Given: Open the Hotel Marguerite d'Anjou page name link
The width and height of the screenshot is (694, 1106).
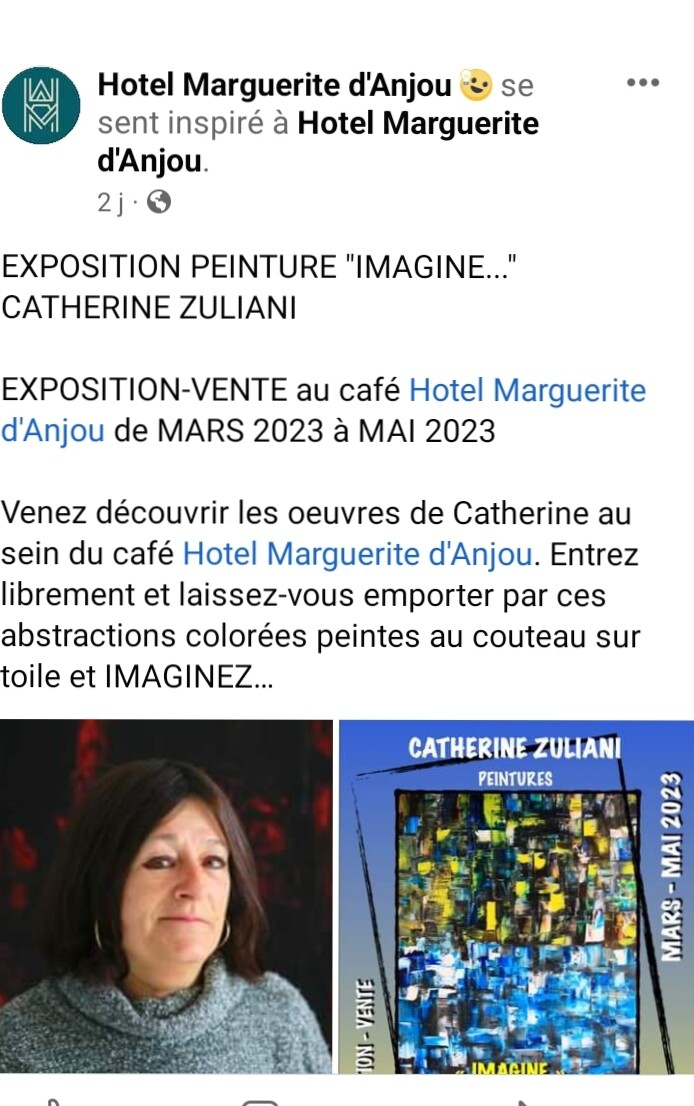Looking at the screenshot, I should pyautogui.click(x=274, y=86).
